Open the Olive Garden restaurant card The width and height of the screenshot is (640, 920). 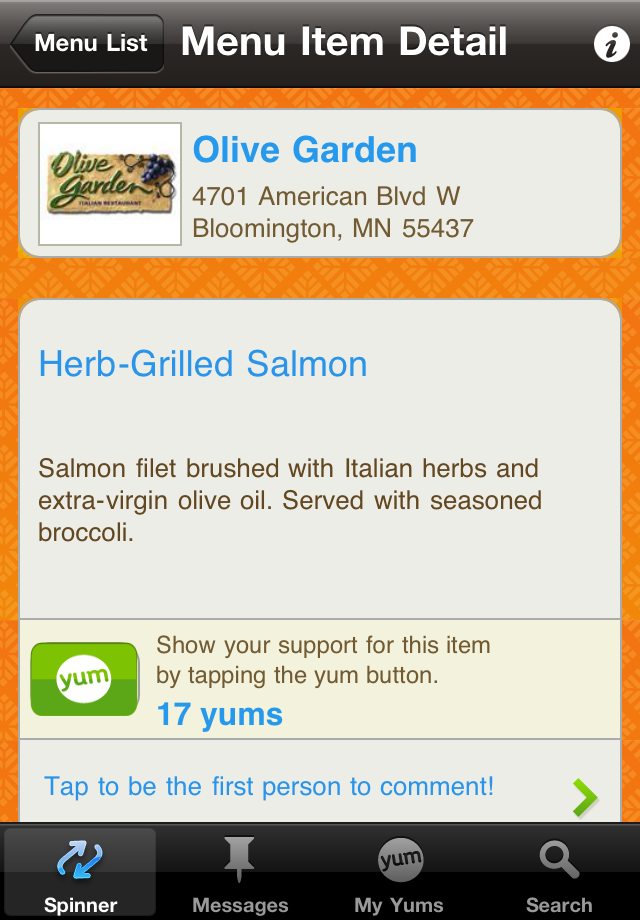(x=320, y=184)
